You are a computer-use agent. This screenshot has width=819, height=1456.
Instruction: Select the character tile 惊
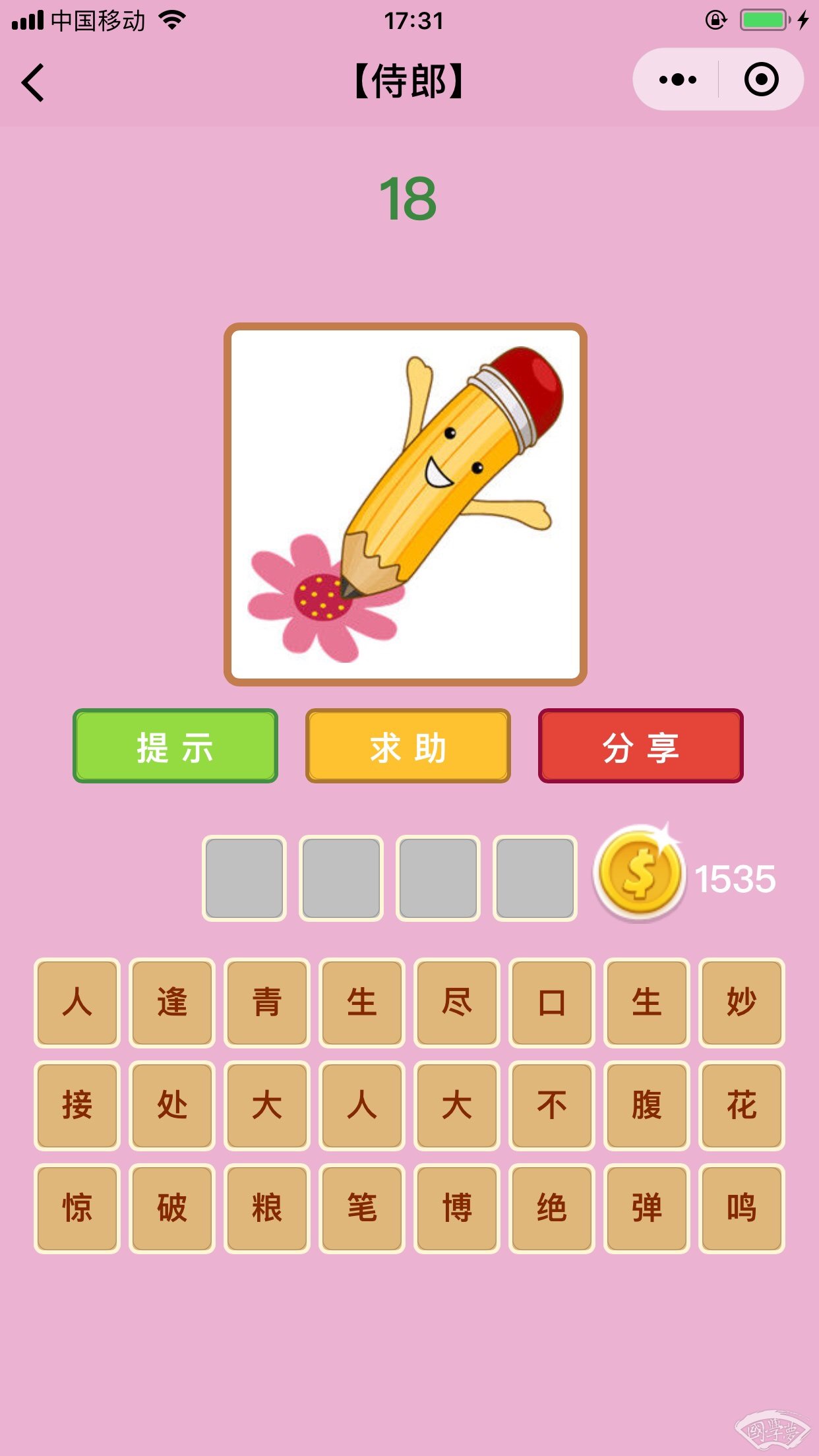click(x=77, y=1208)
